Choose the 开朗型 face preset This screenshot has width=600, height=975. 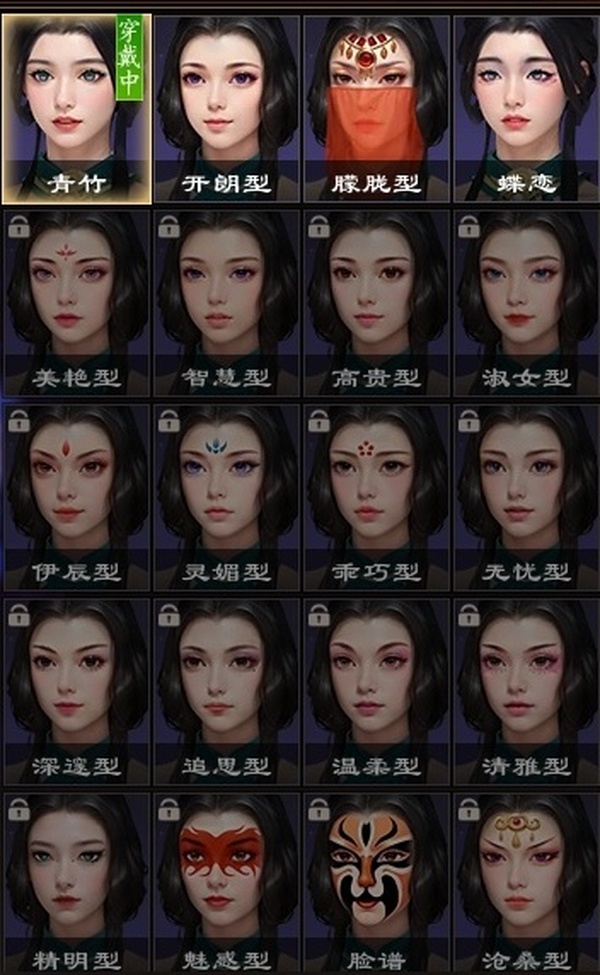(x=227, y=109)
